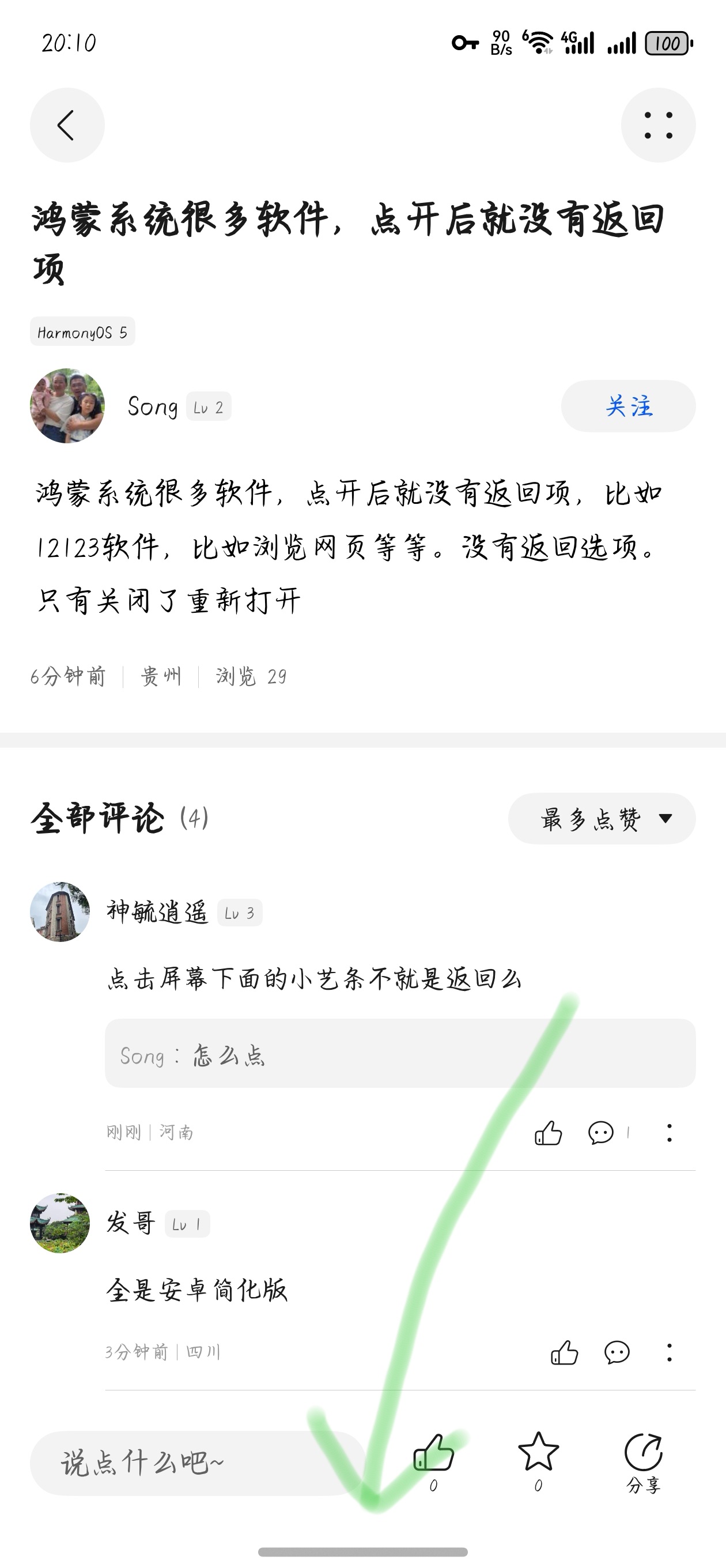Viewport: 726px width, 1568px height.
Task: Open more options on 发哥's comment
Action: [x=670, y=1352]
